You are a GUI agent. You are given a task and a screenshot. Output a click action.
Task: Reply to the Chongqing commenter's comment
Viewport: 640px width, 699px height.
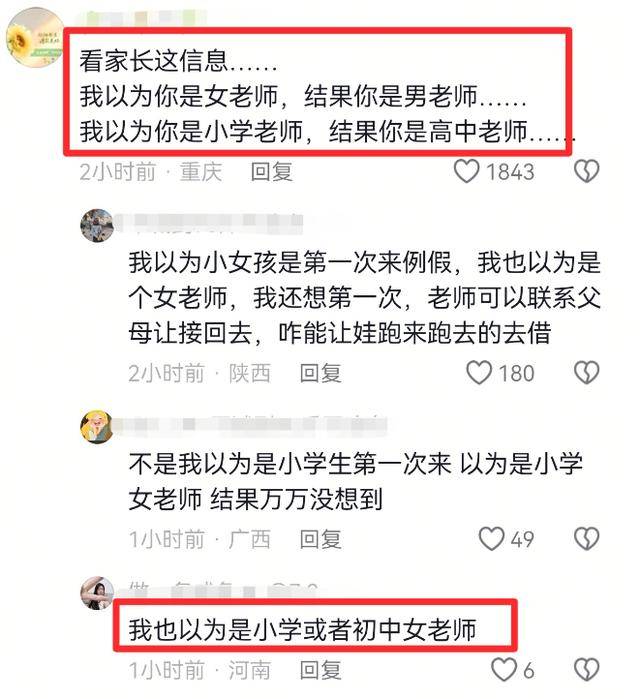click(x=271, y=172)
